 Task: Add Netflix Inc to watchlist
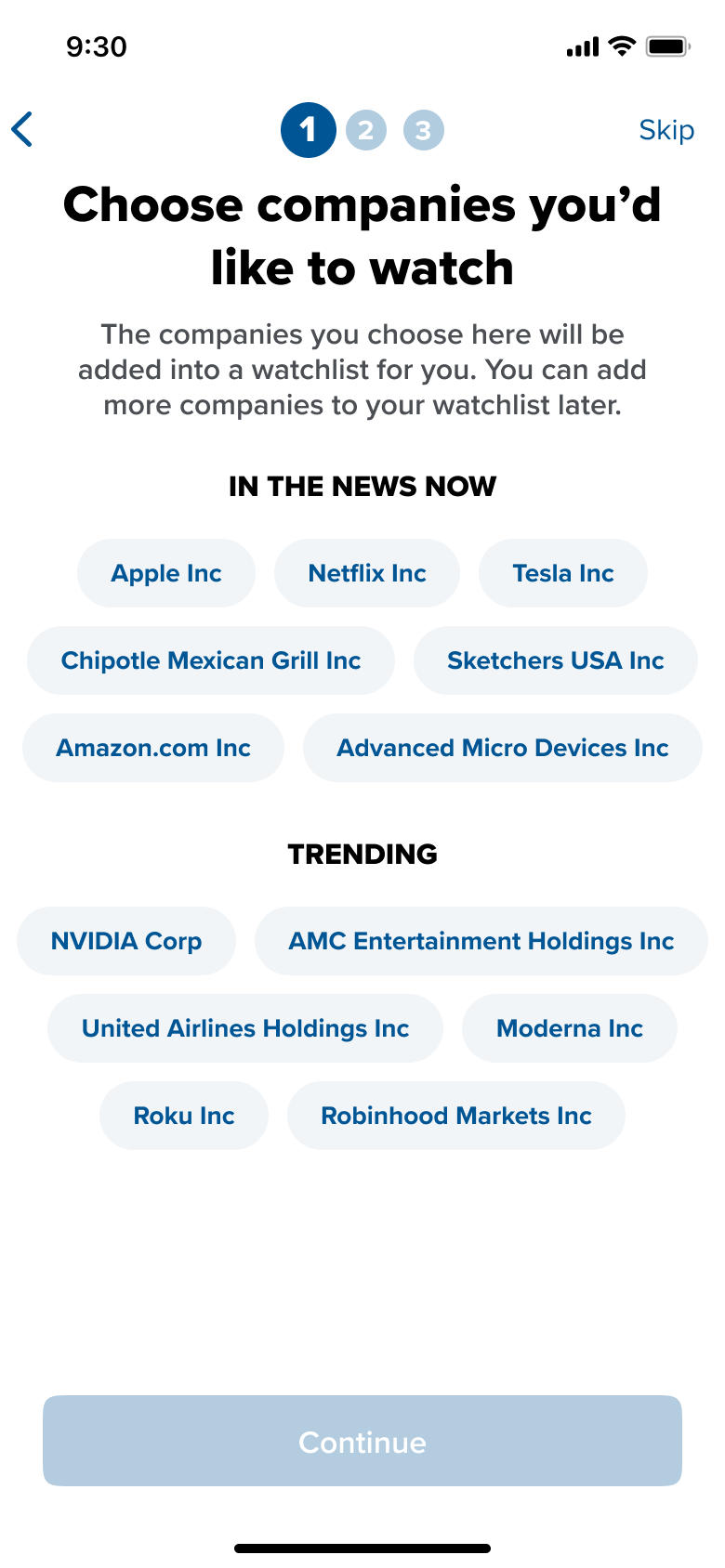367,573
